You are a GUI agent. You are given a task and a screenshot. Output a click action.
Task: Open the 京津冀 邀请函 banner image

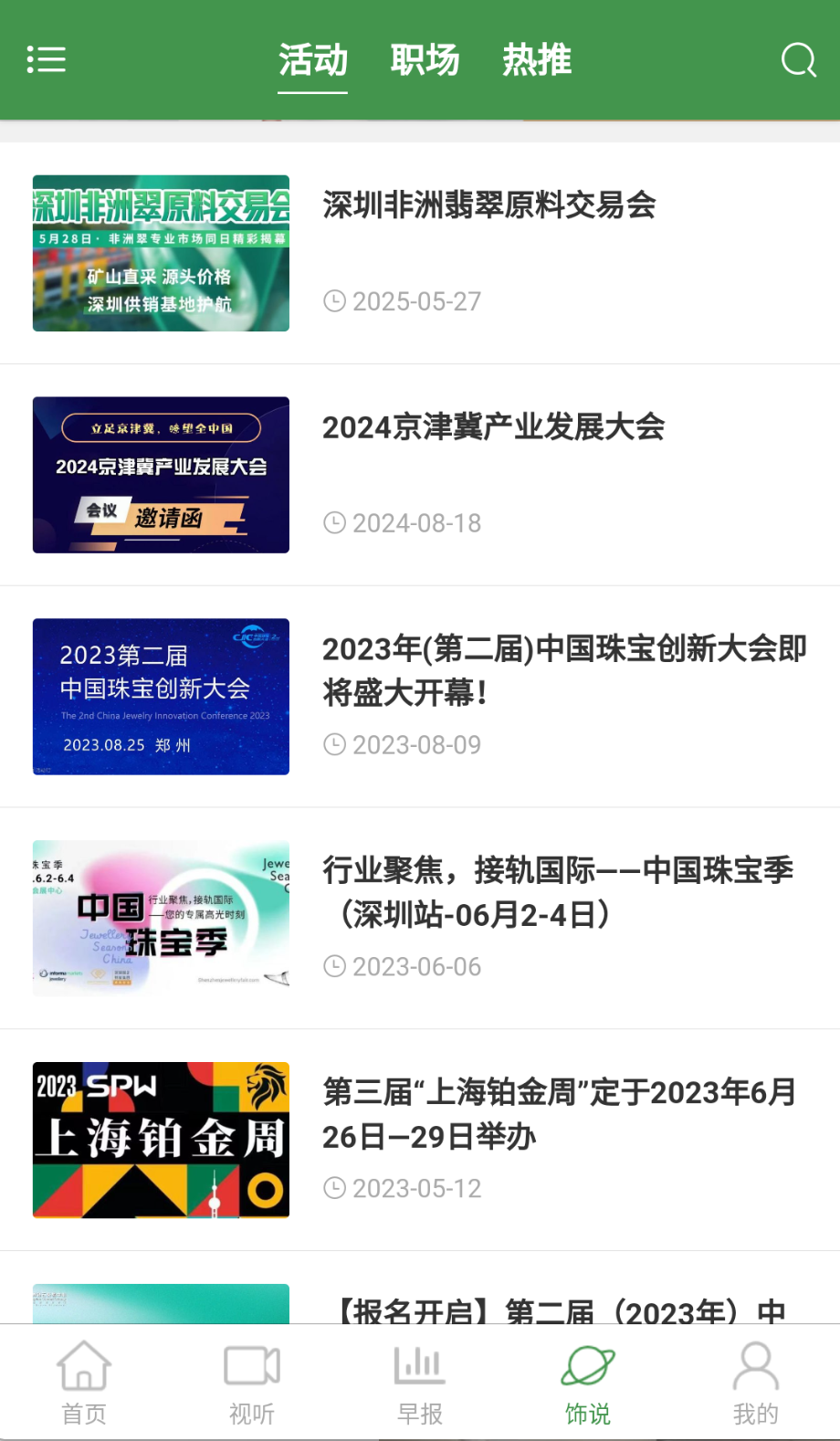pyautogui.click(x=161, y=475)
